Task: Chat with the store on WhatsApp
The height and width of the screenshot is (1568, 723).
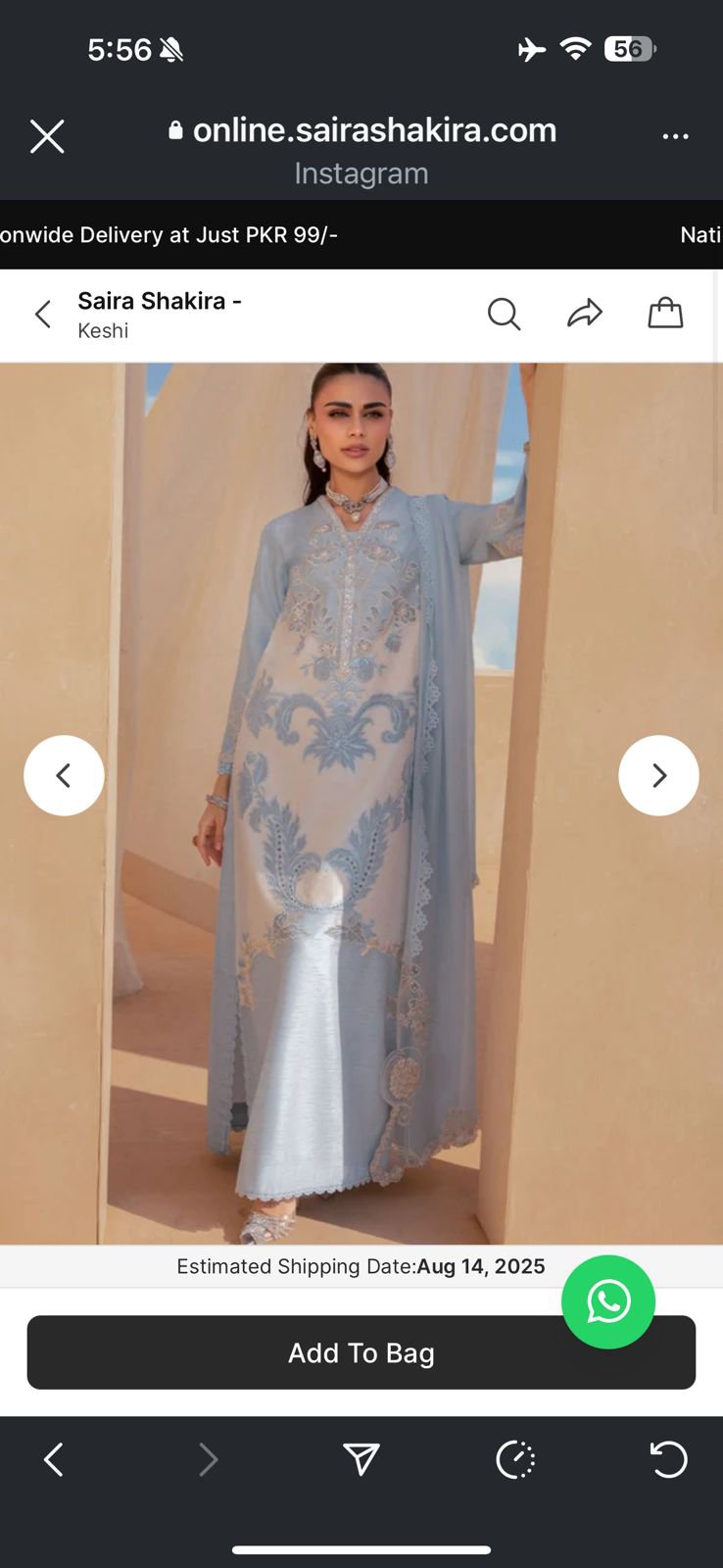Action: [x=607, y=1301]
